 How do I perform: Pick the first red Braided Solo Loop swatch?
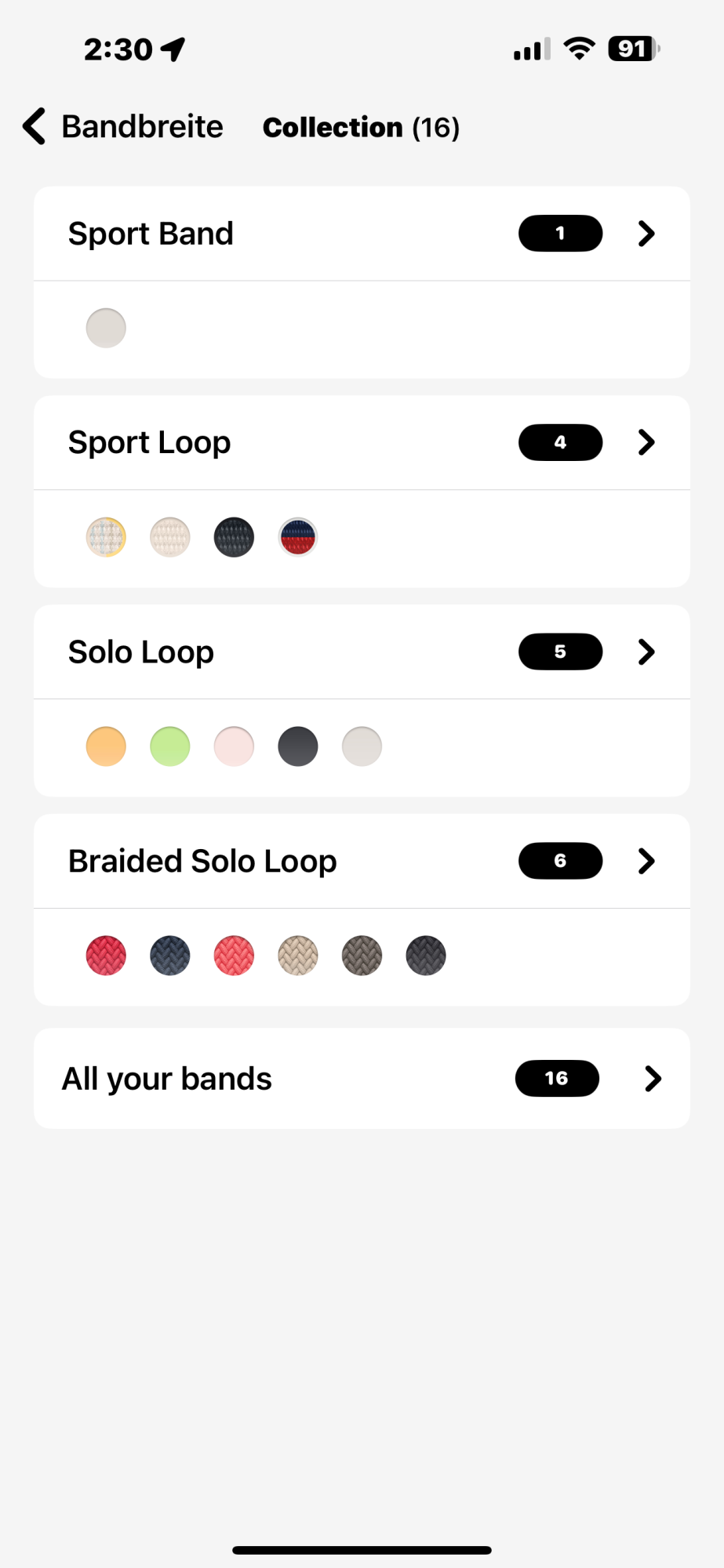pyautogui.click(x=106, y=956)
